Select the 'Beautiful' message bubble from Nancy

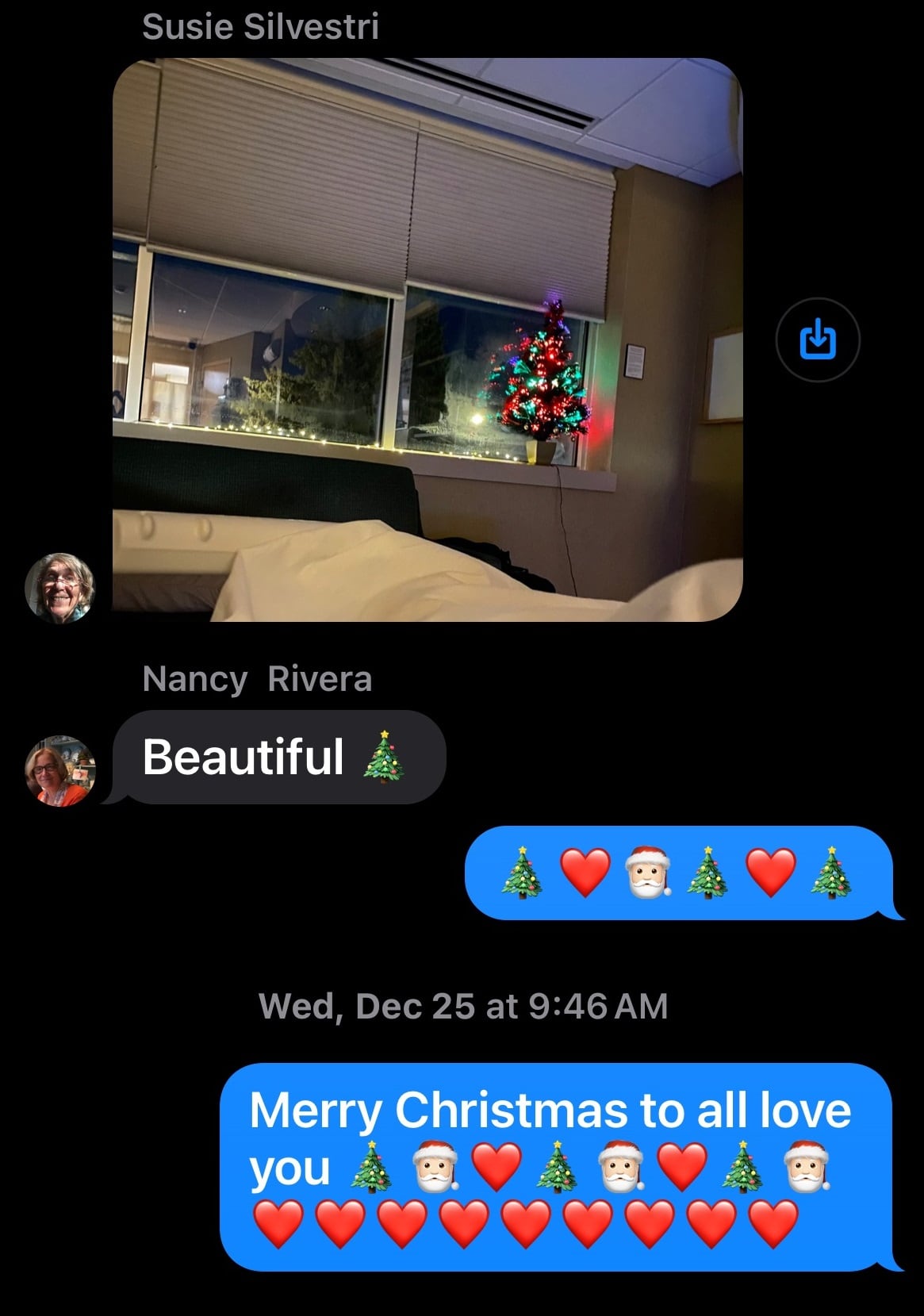click(x=282, y=759)
